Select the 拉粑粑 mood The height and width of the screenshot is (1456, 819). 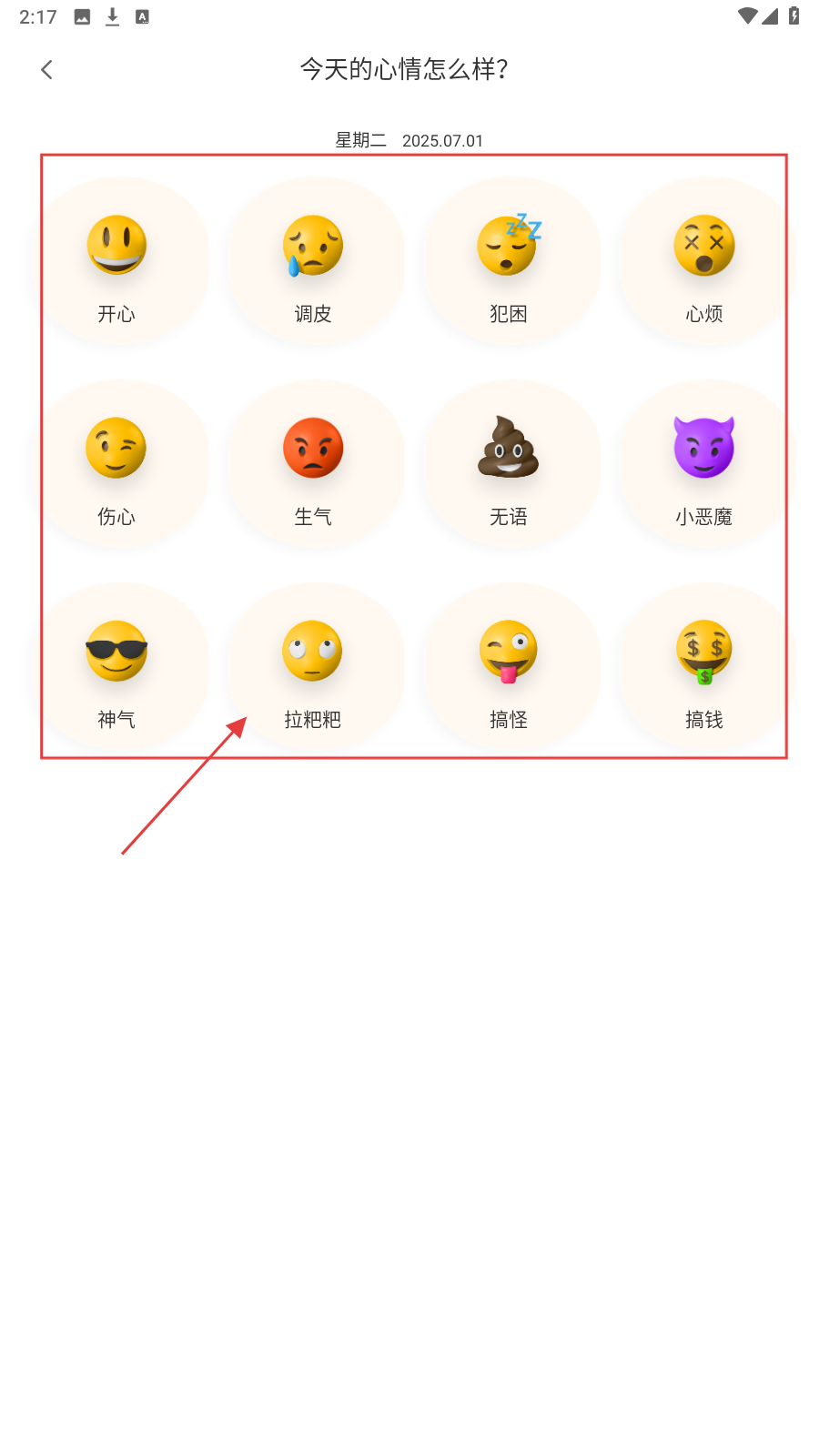(313, 667)
